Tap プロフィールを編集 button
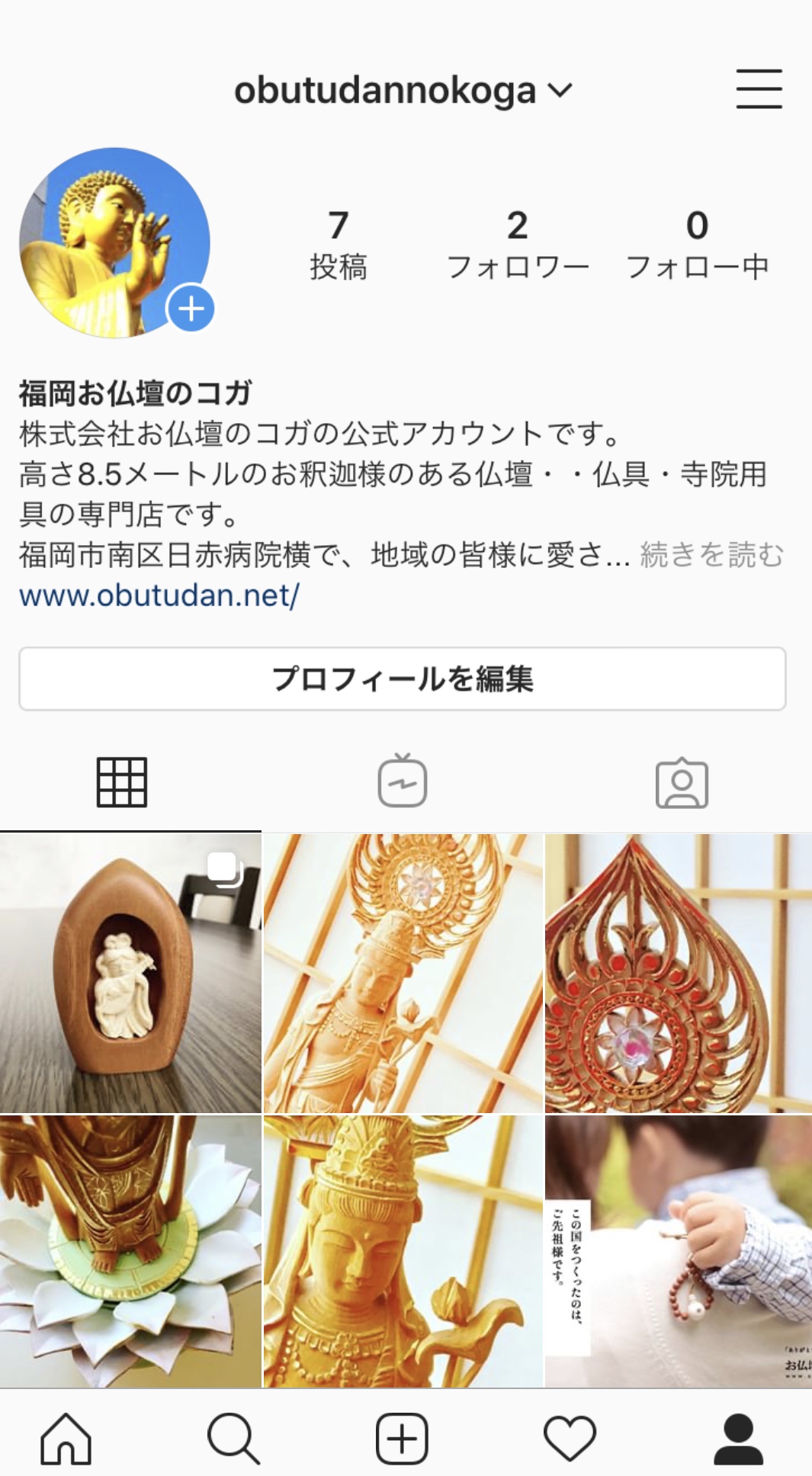Image resolution: width=812 pixels, height=1476 pixels. pos(403,679)
